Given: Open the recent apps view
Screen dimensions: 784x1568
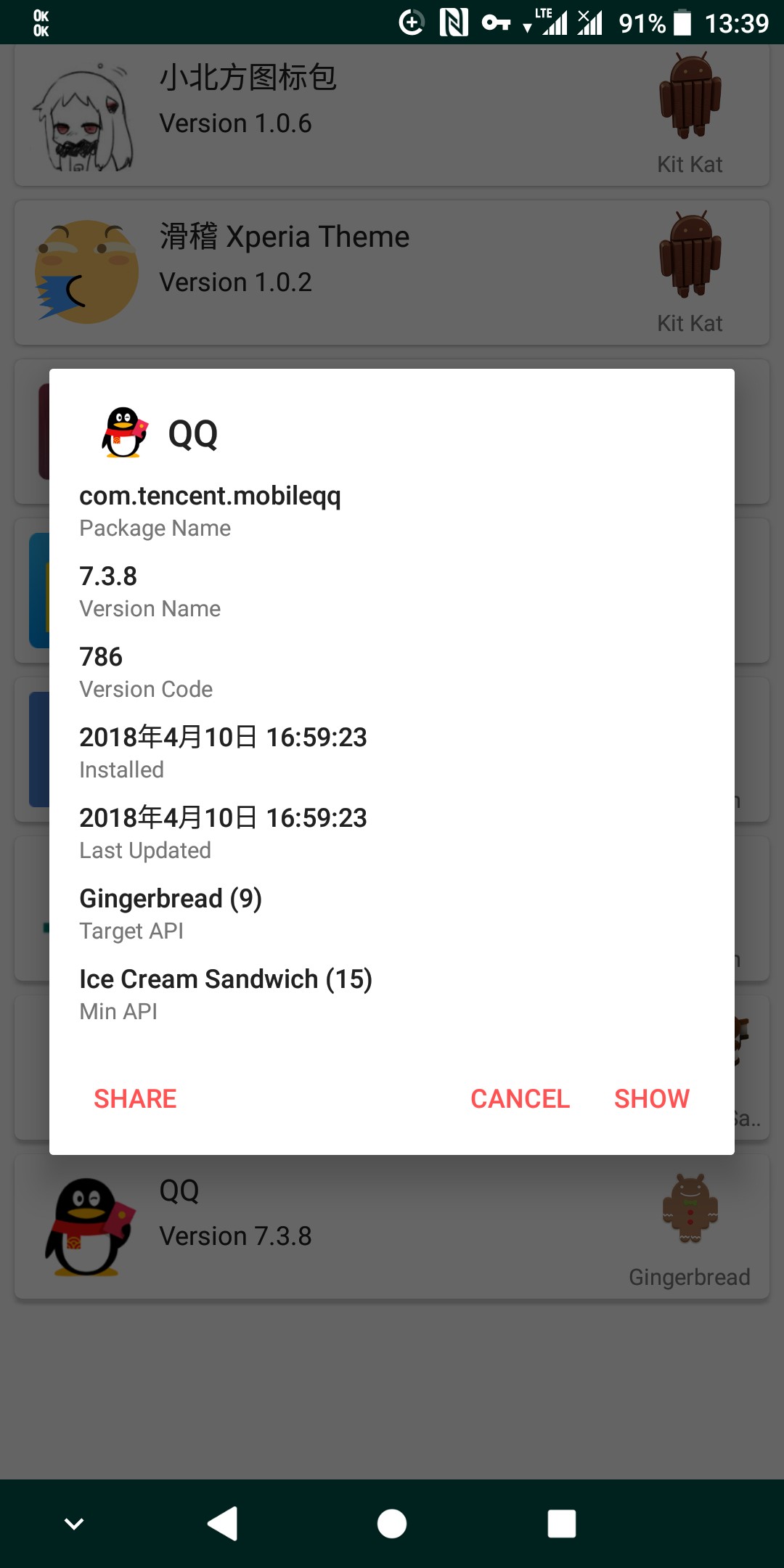Looking at the screenshot, I should [561, 1523].
